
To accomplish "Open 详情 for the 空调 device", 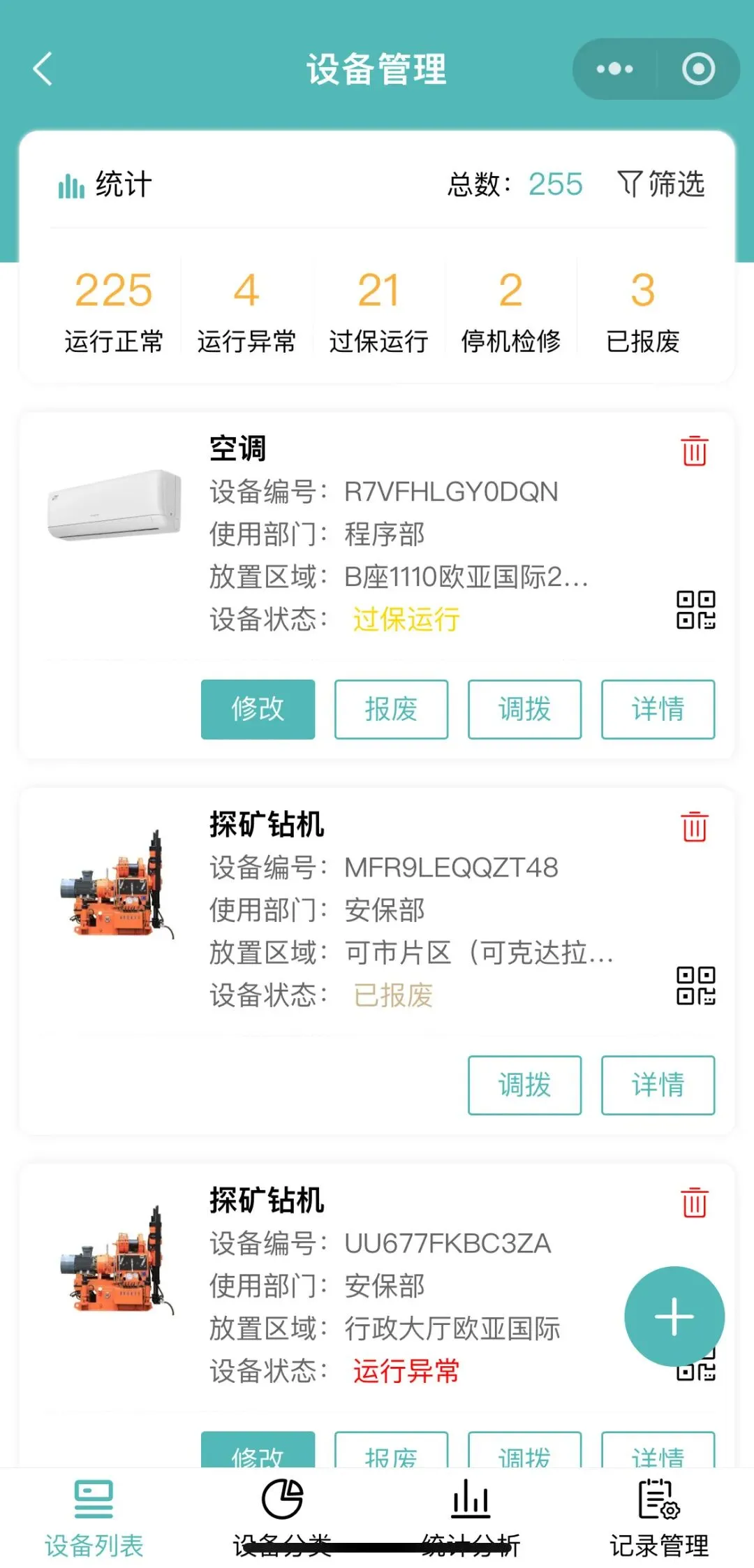I will (x=658, y=709).
